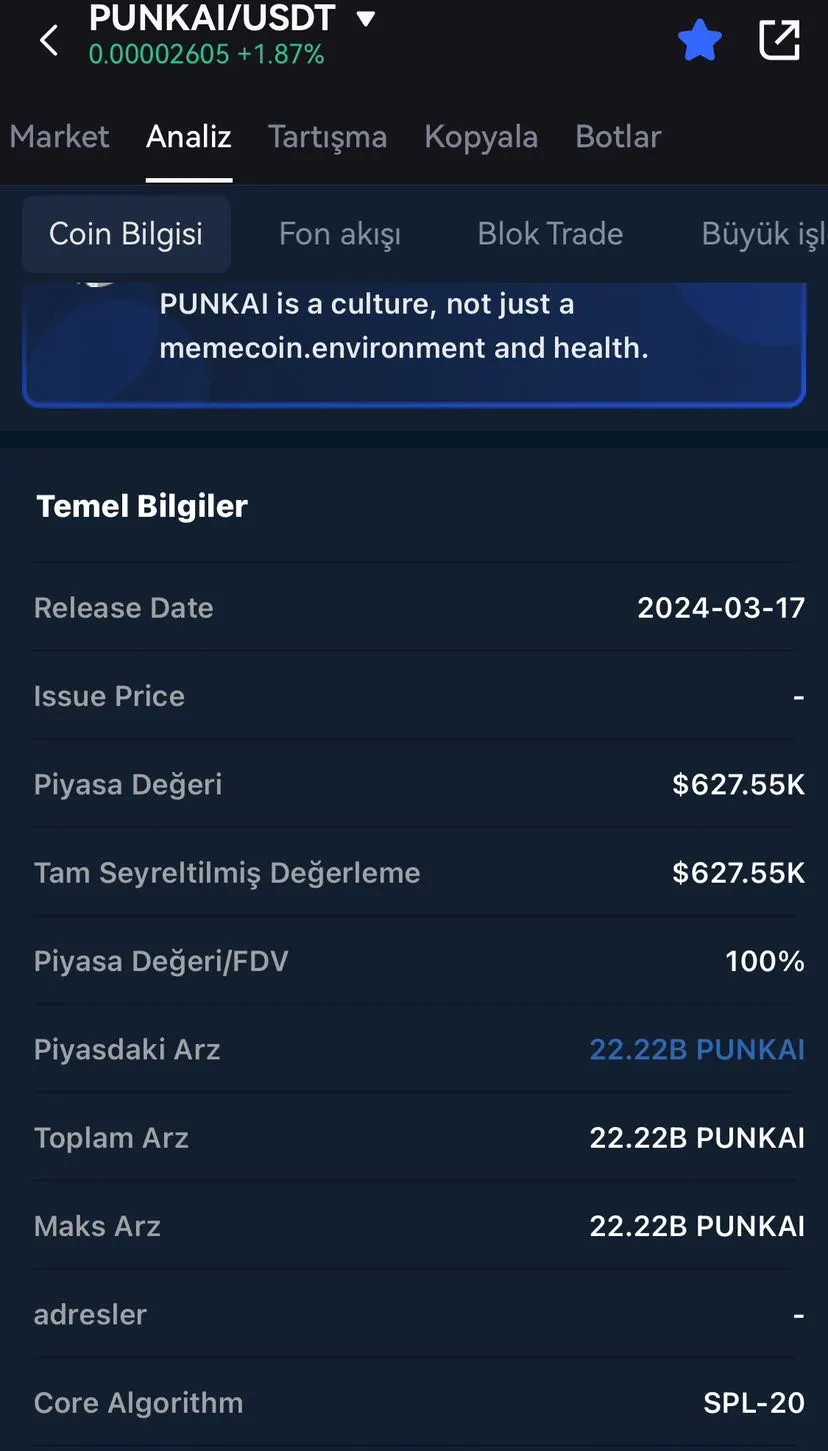
Task: Select the Blok Trade sub-tab
Action: point(550,234)
